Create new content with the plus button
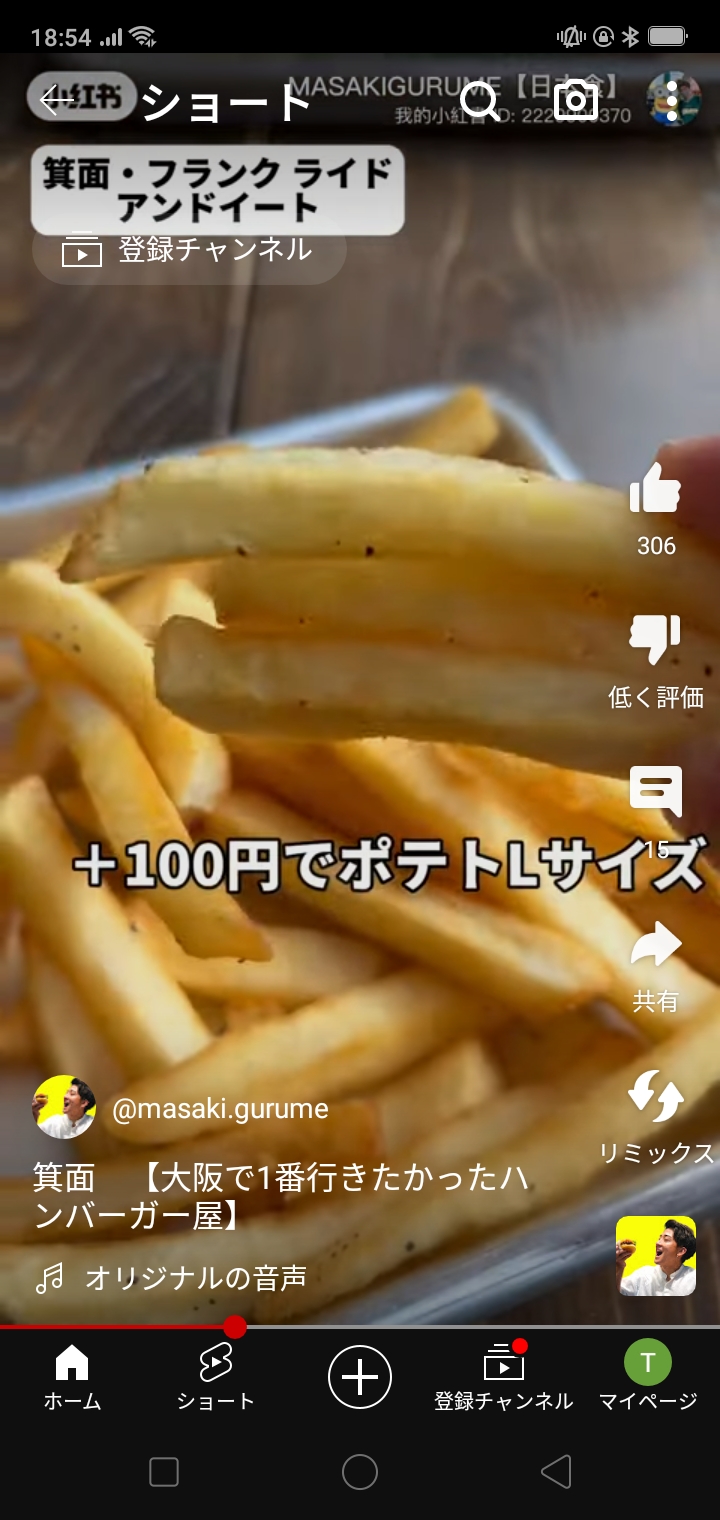Screen dimensions: 720x1520 (x=360, y=1377)
